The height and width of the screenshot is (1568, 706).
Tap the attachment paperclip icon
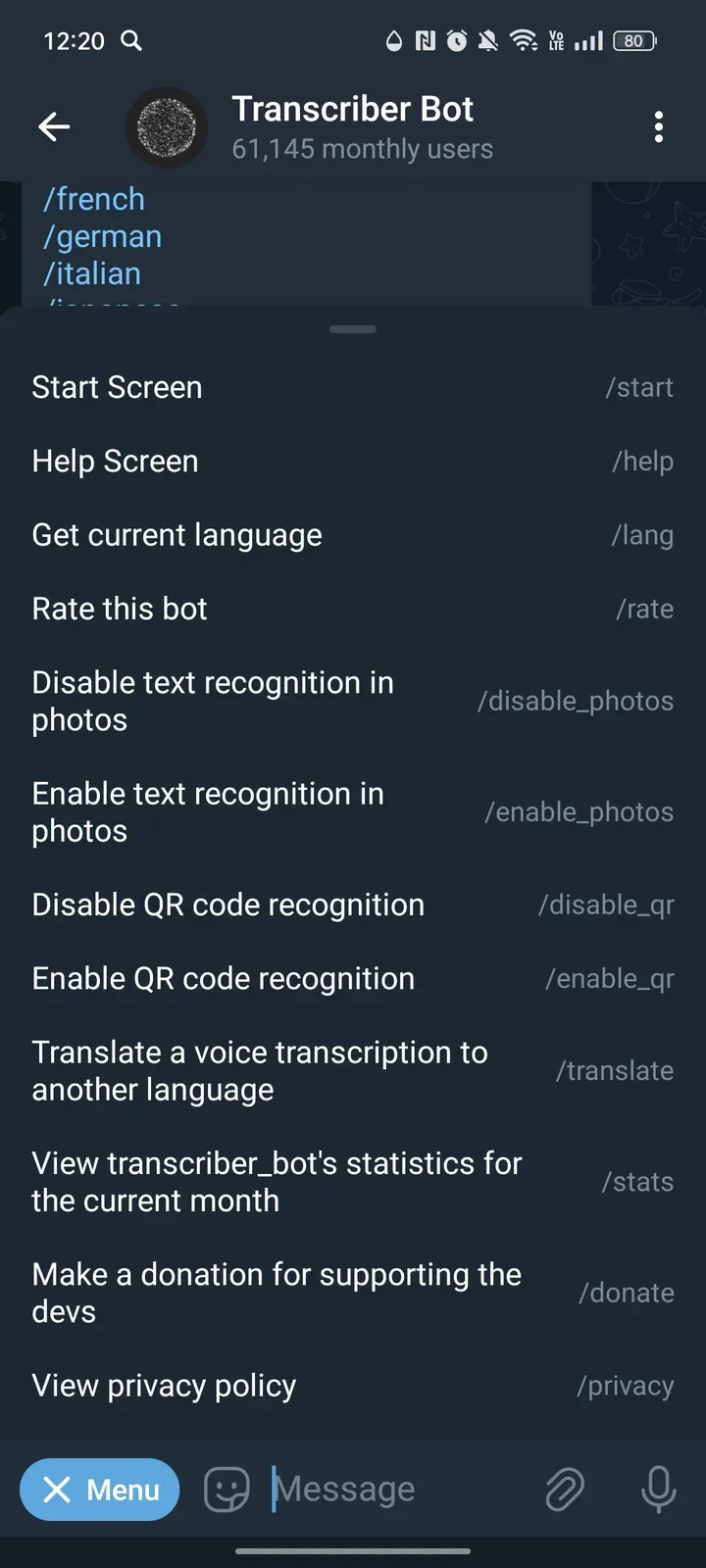(565, 1490)
